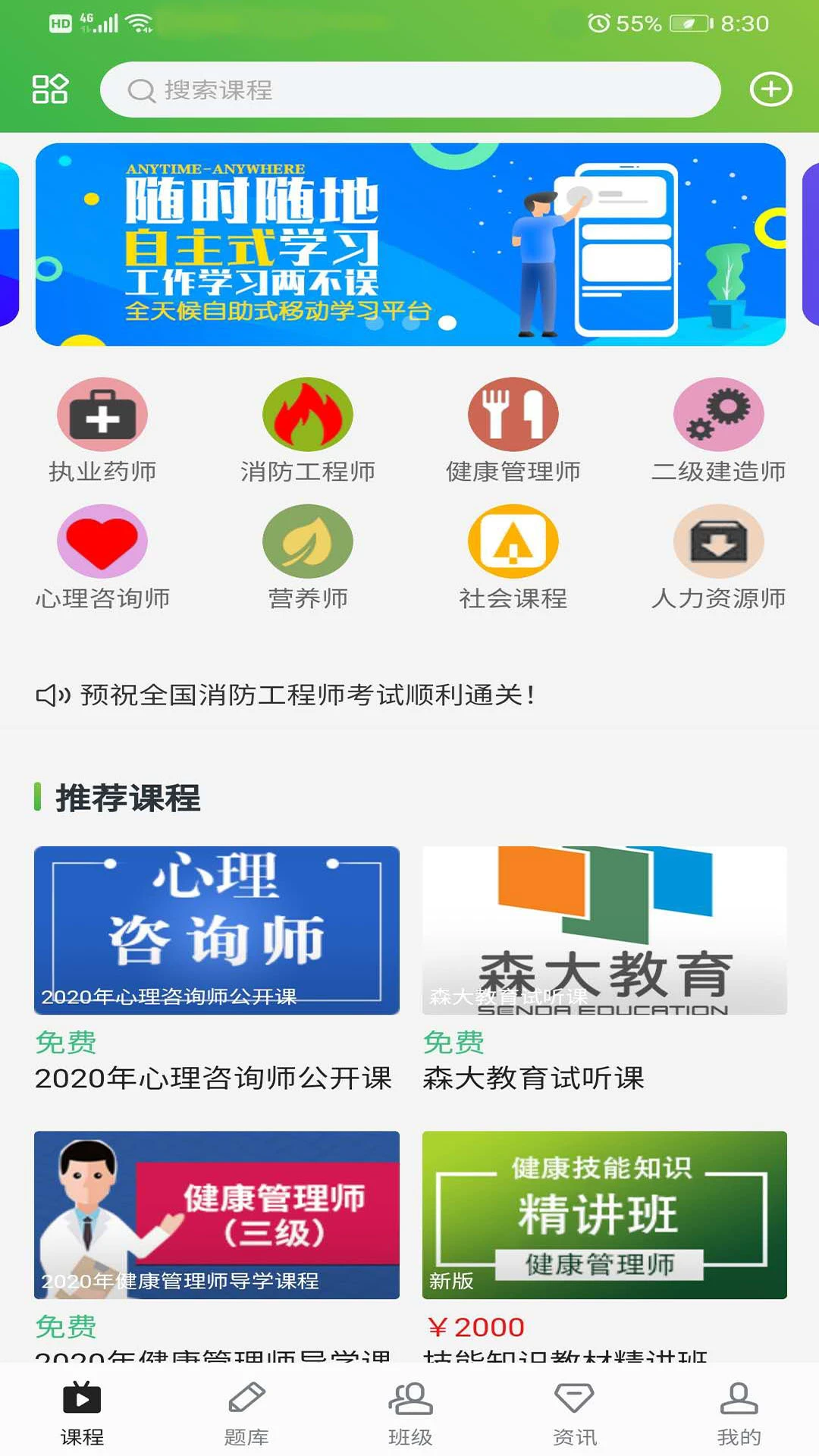The image size is (819, 1456).
Task: Open the grid menu at top left
Action: (x=49, y=89)
